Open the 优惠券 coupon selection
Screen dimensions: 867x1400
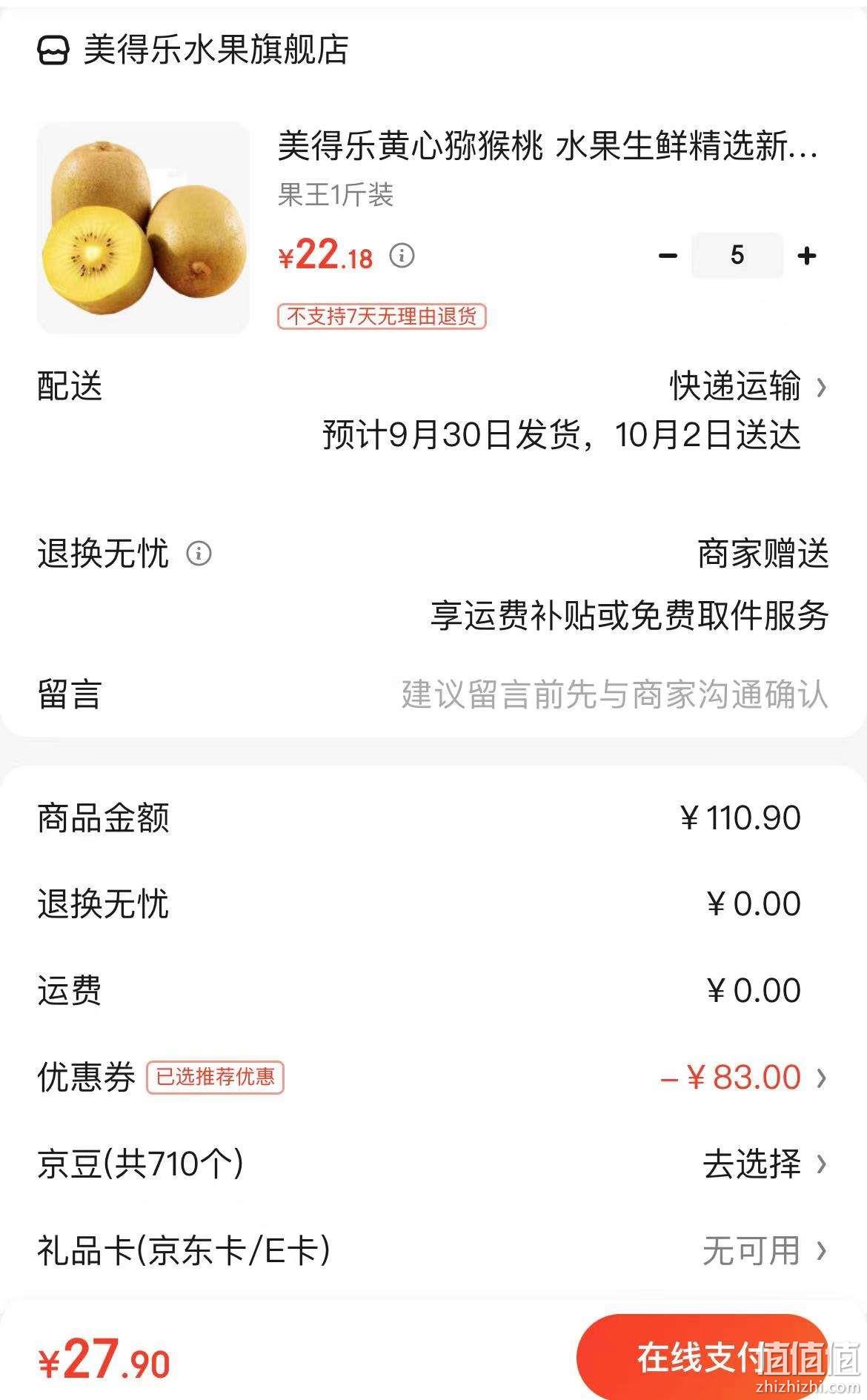point(433,1077)
